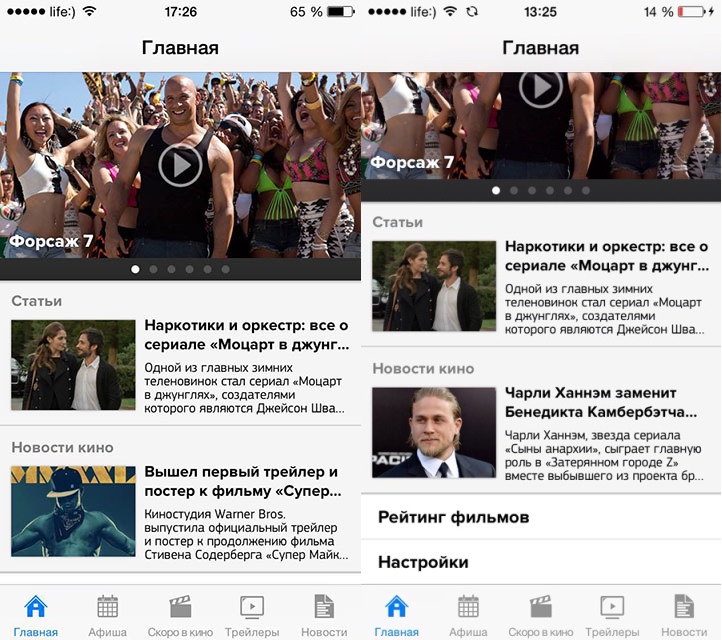
Task: Go to Трейлеры tab on the 13:25 screen
Action: [x=612, y=613]
